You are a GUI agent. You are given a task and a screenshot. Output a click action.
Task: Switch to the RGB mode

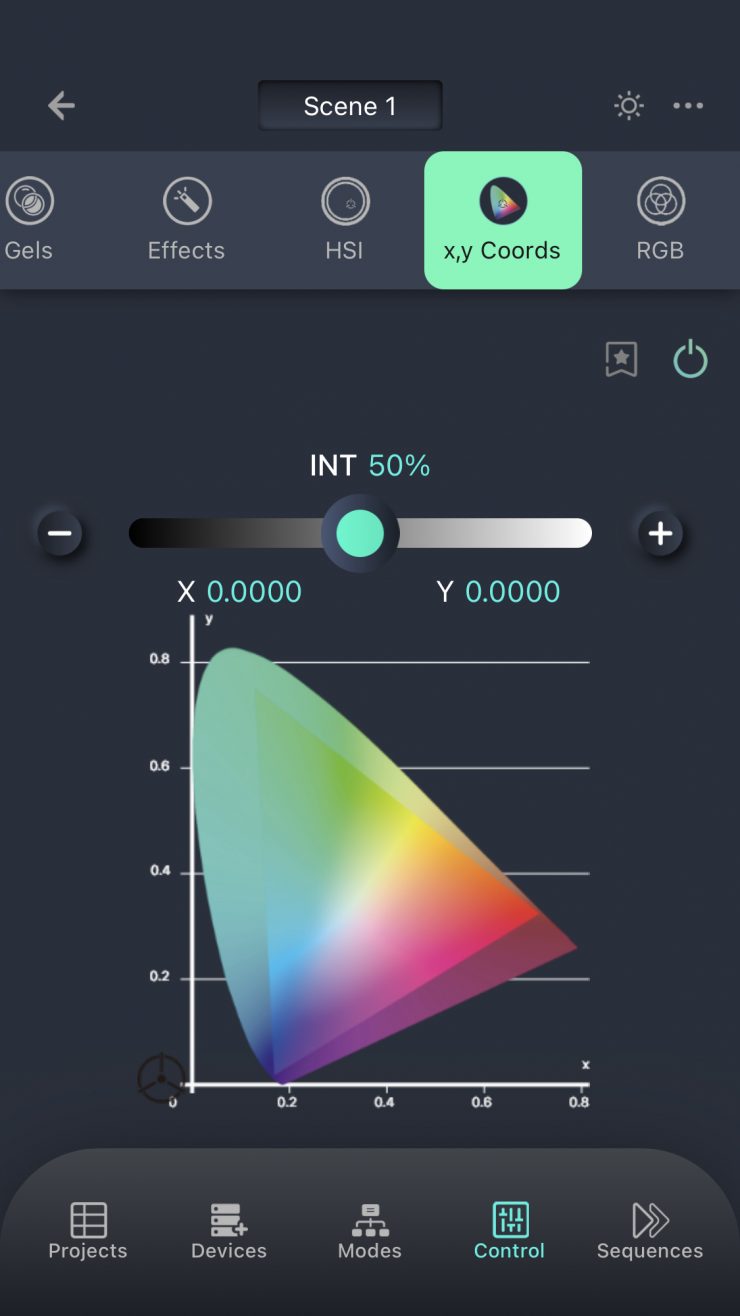point(660,220)
